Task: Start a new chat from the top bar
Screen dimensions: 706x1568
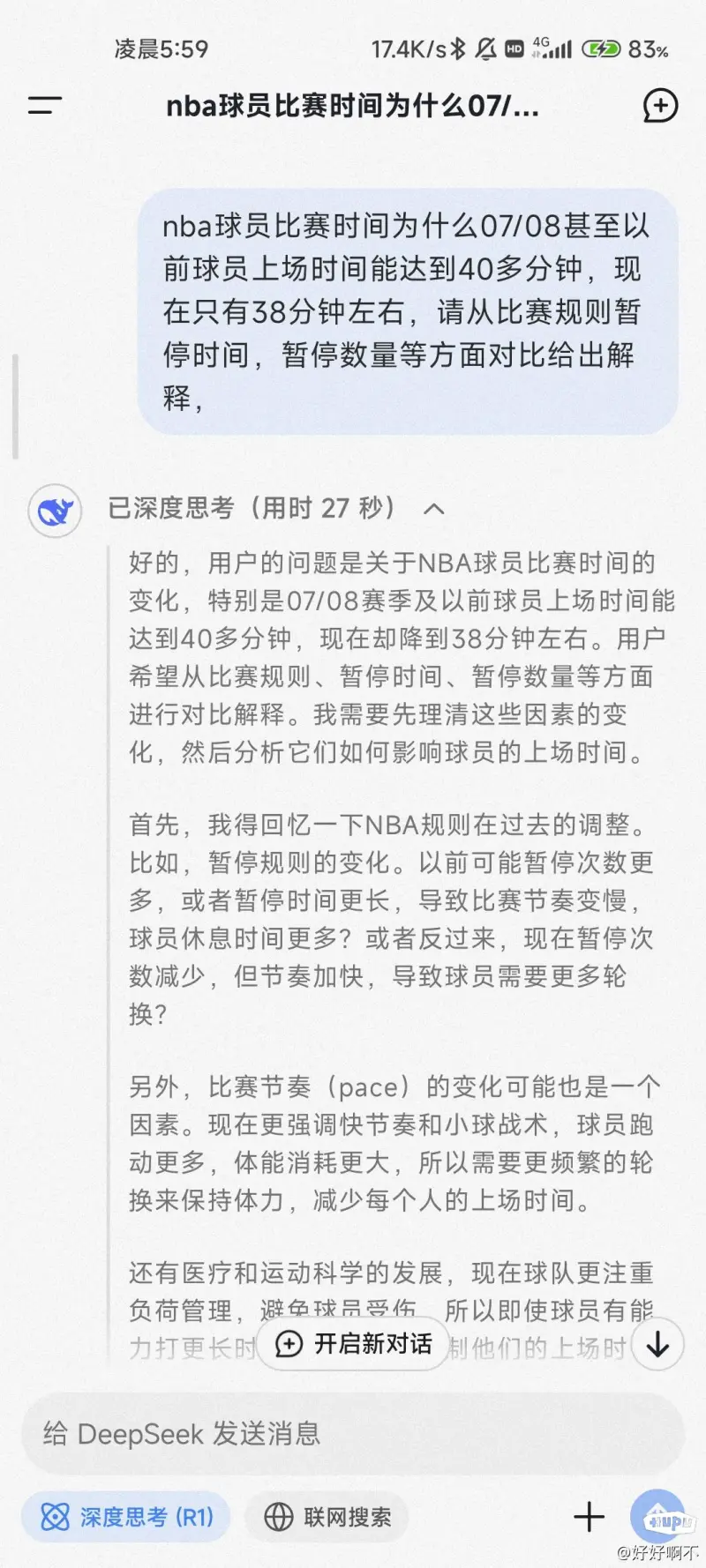Action: click(x=660, y=106)
